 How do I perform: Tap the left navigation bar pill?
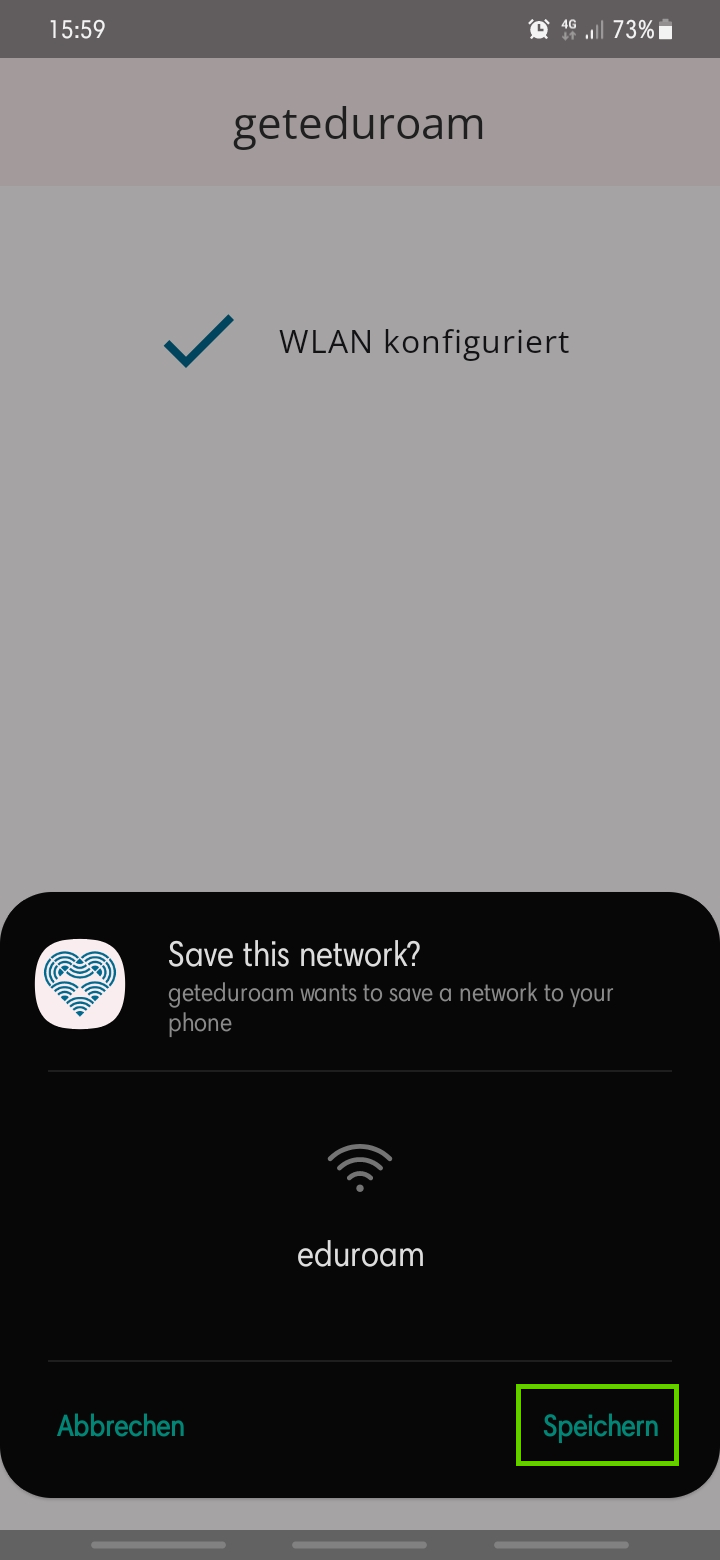[158, 1544]
